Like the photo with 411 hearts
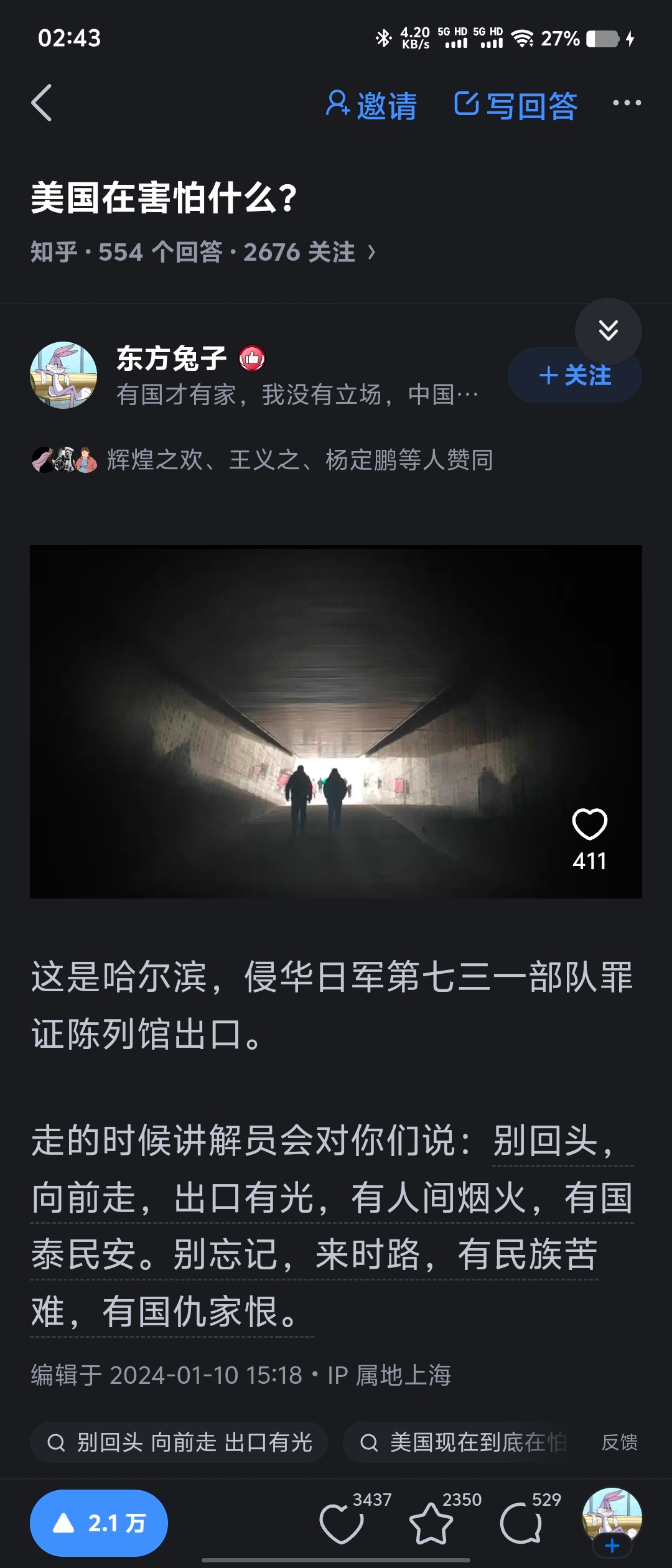 coord(589,825)
